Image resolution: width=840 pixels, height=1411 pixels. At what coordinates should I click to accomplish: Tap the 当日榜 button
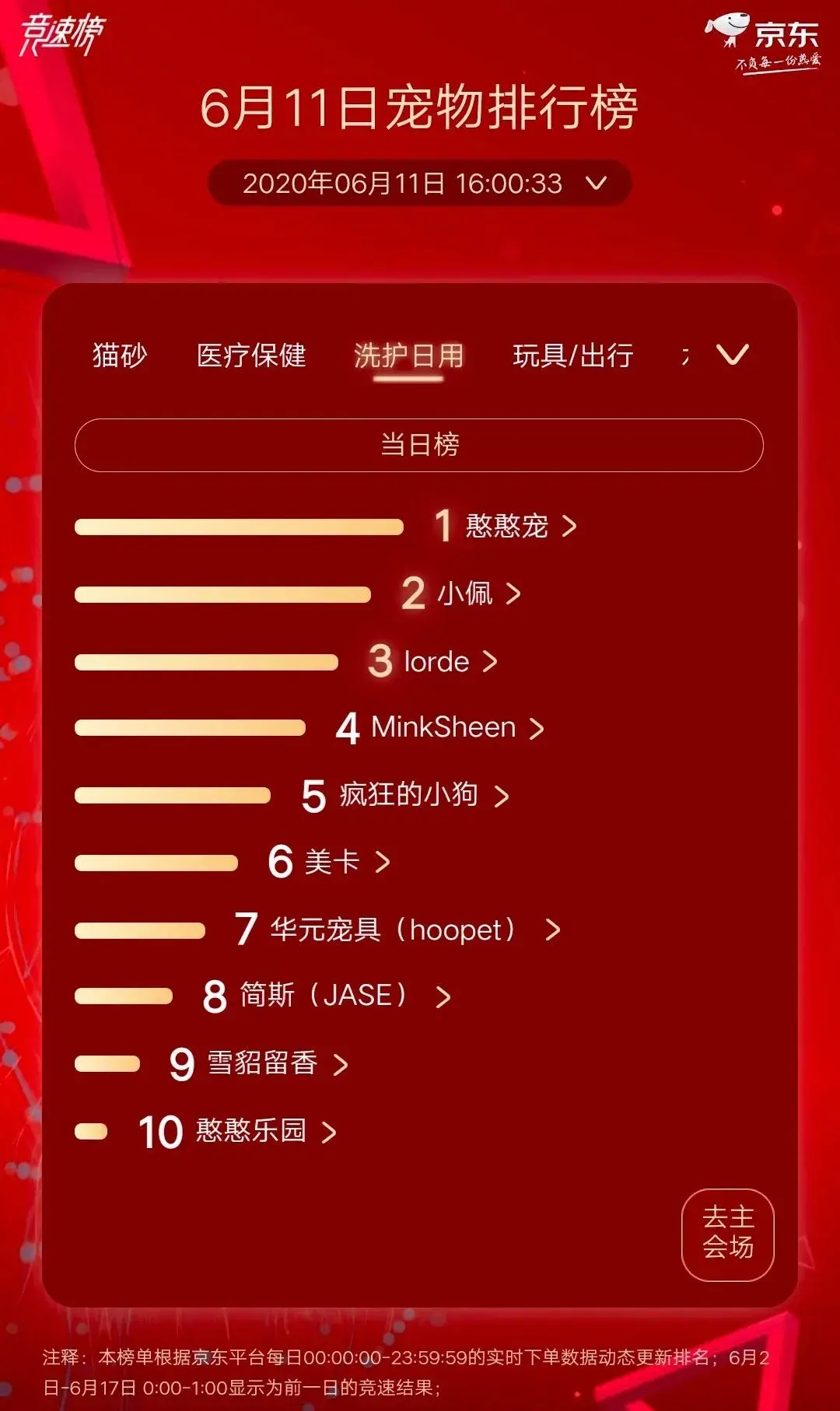(419, 445)
